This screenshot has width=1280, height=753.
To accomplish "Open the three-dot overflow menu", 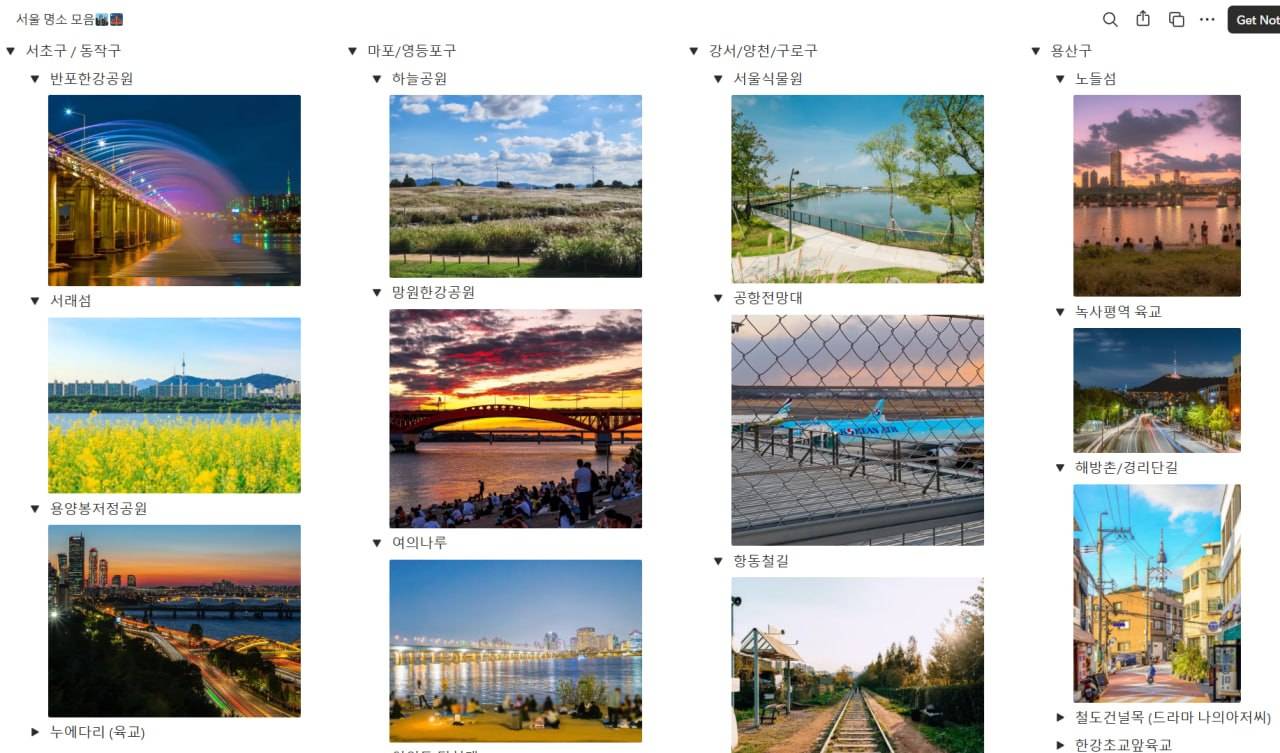I will [1207, 20].
